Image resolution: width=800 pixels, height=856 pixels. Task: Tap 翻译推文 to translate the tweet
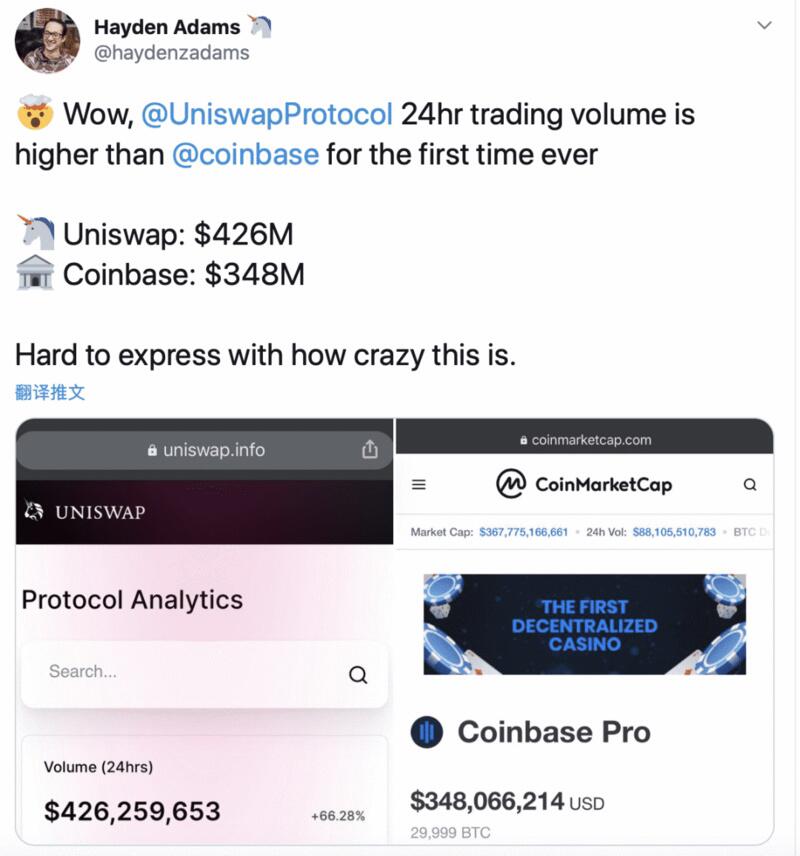(50, 392)
